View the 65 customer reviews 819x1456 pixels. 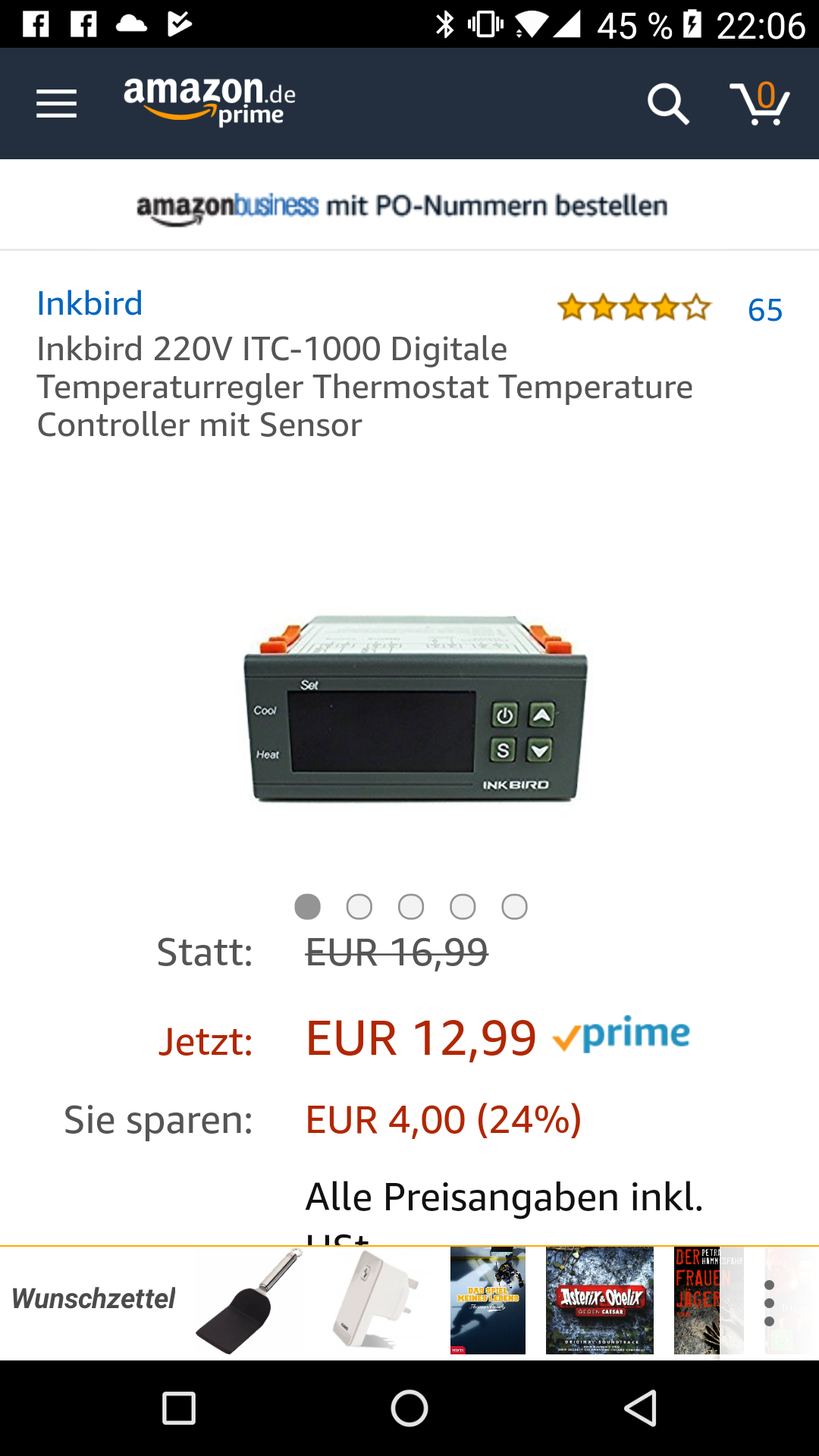coord(764,310)
